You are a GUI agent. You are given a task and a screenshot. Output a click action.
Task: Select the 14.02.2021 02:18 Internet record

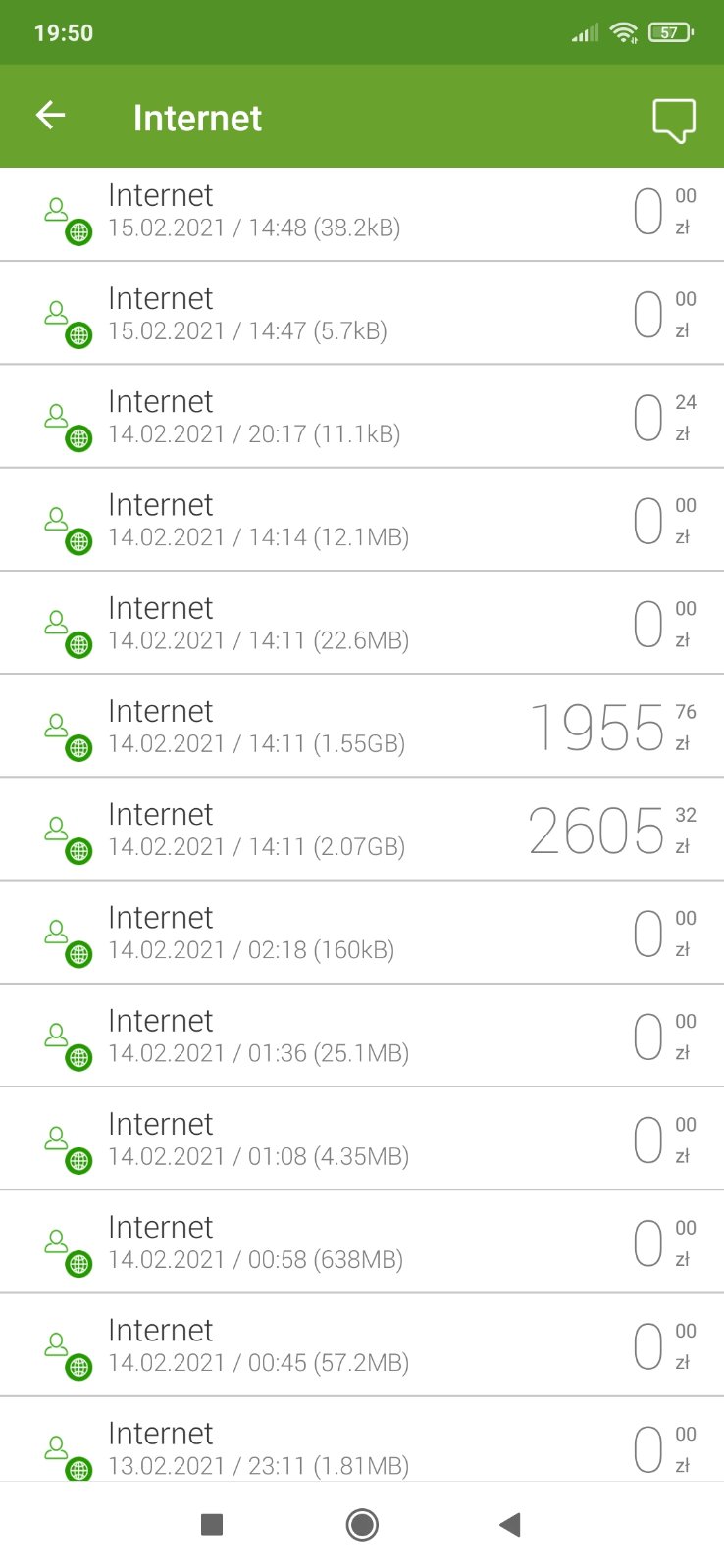pos(361,934)
